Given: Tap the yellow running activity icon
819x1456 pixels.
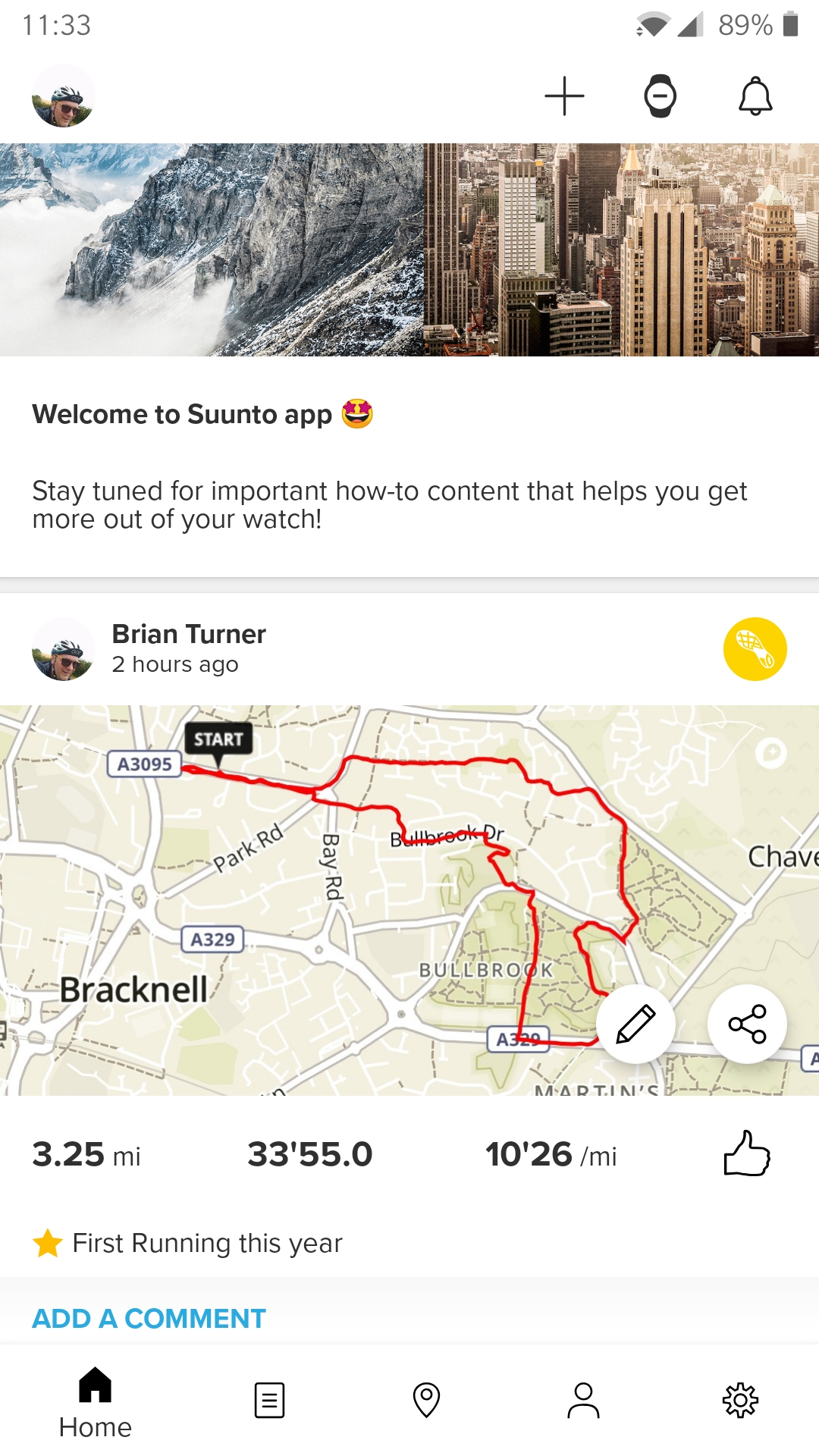Looking at the screenshot, I should [755, 649].
